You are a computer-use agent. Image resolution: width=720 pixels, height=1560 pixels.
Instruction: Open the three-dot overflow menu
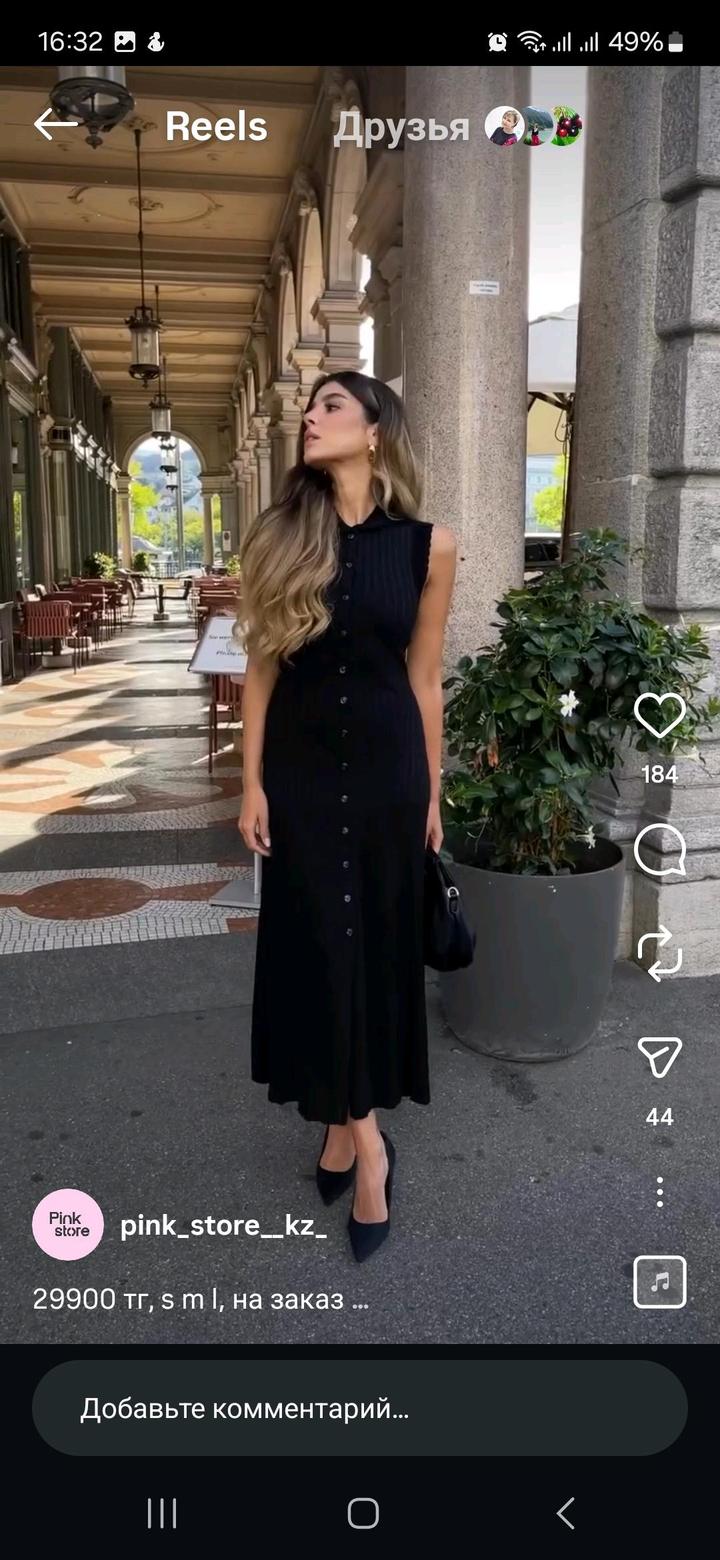(659, 1192)
